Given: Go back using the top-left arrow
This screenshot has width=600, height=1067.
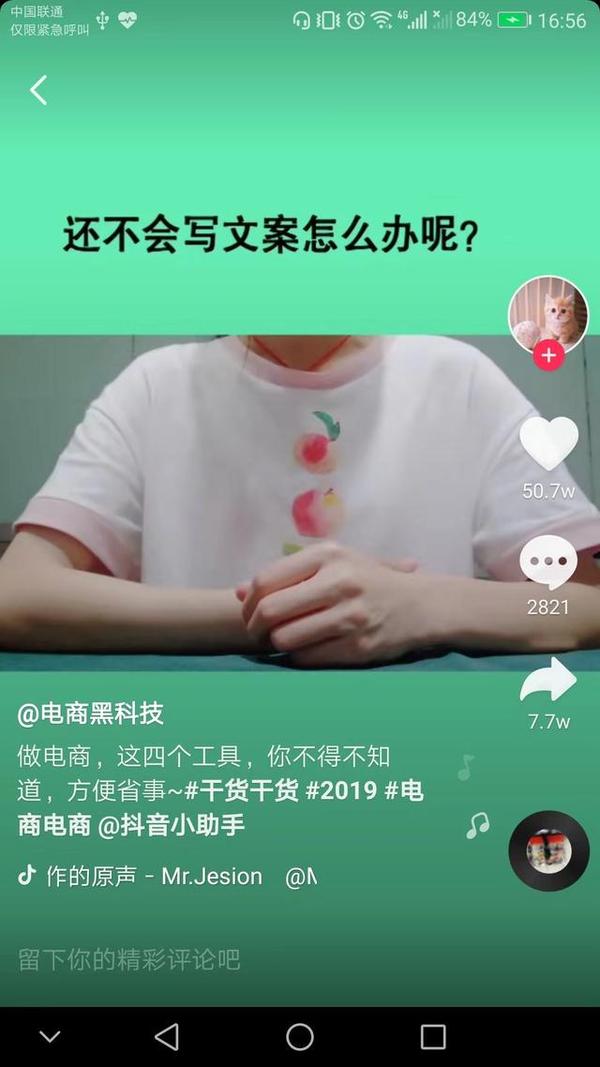Looking at the screenshot, I should coord(38,90).
